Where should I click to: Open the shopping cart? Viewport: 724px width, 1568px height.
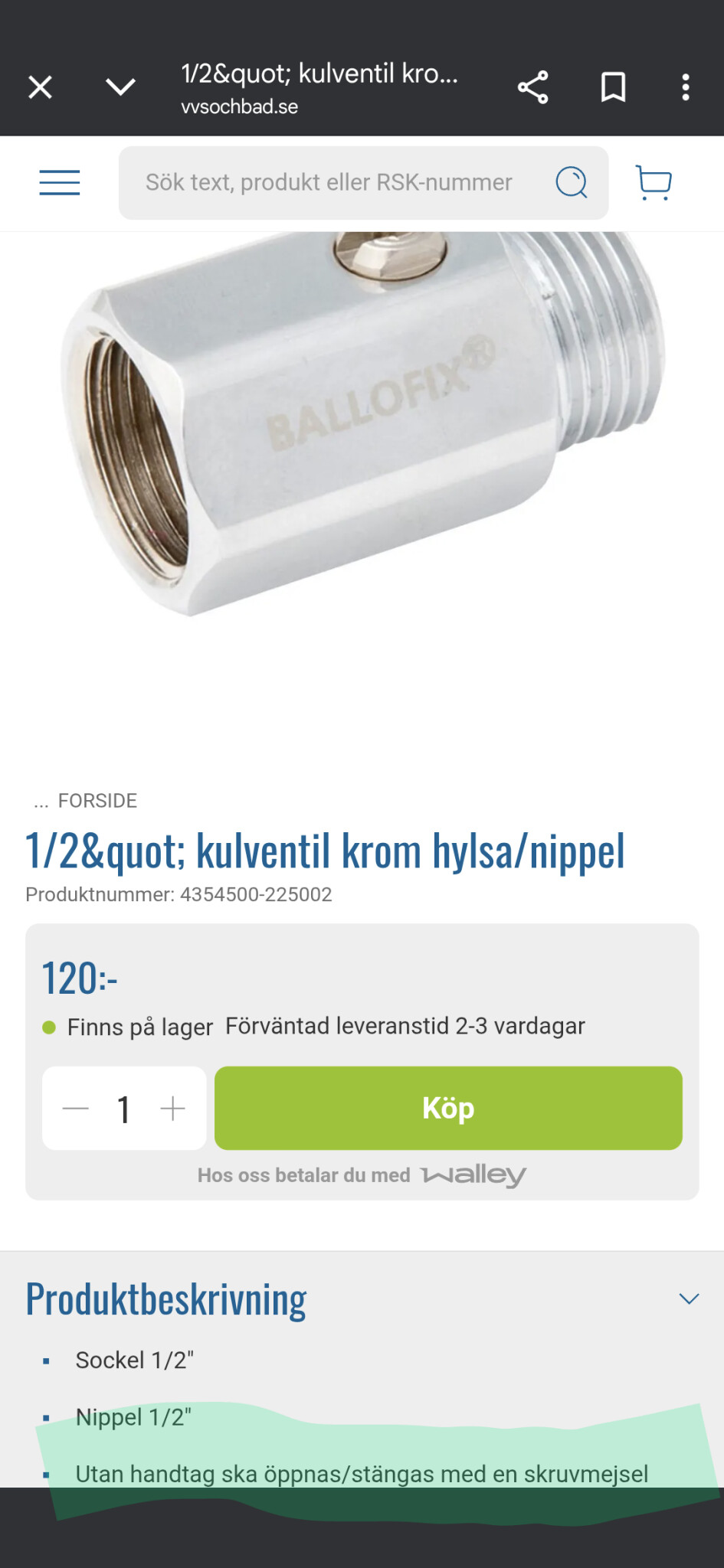654,183
